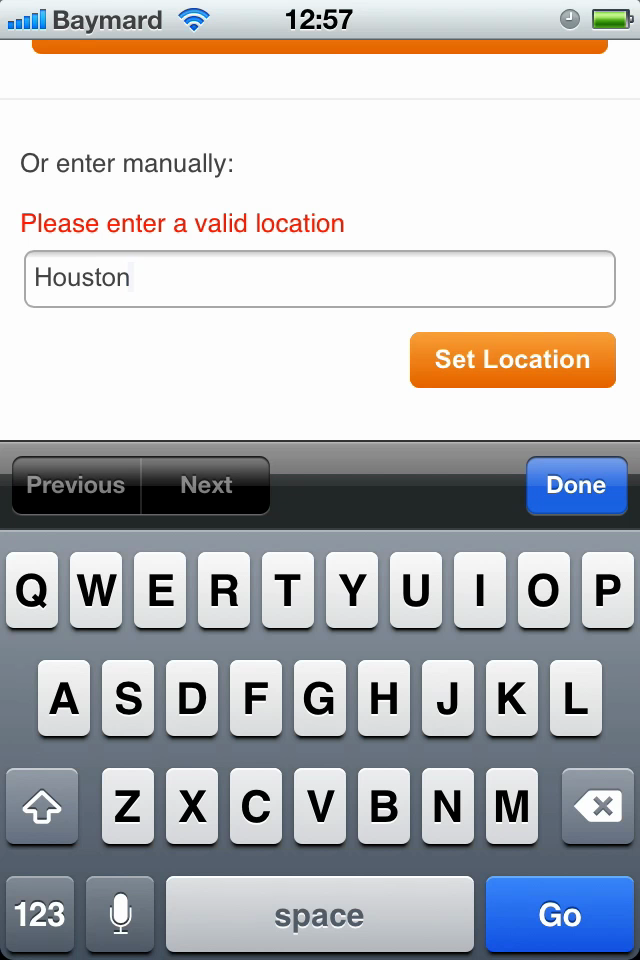The image size is (640, 960).
Task: Start dictation with the microphone key
Action: coord(121,914)
